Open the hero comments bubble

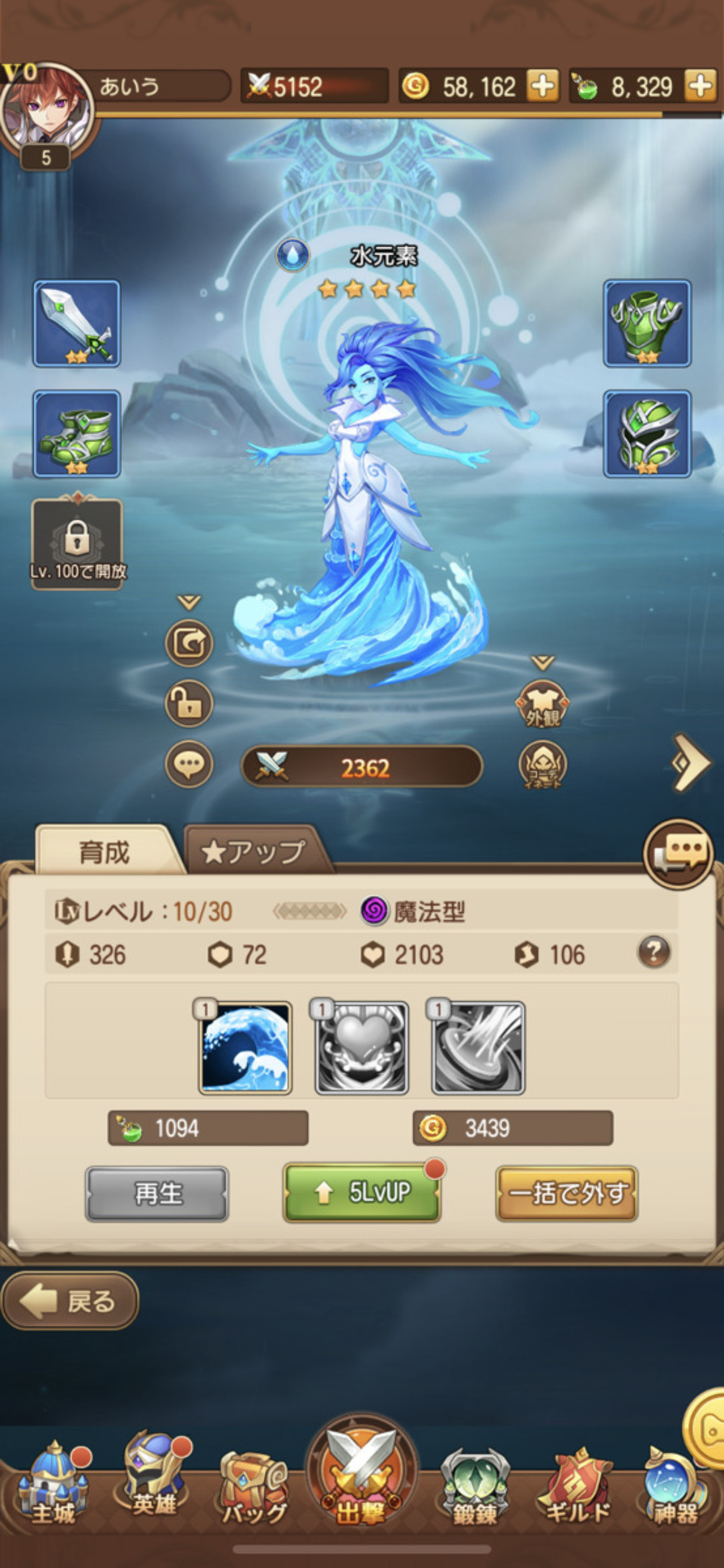tap(189, 763)
